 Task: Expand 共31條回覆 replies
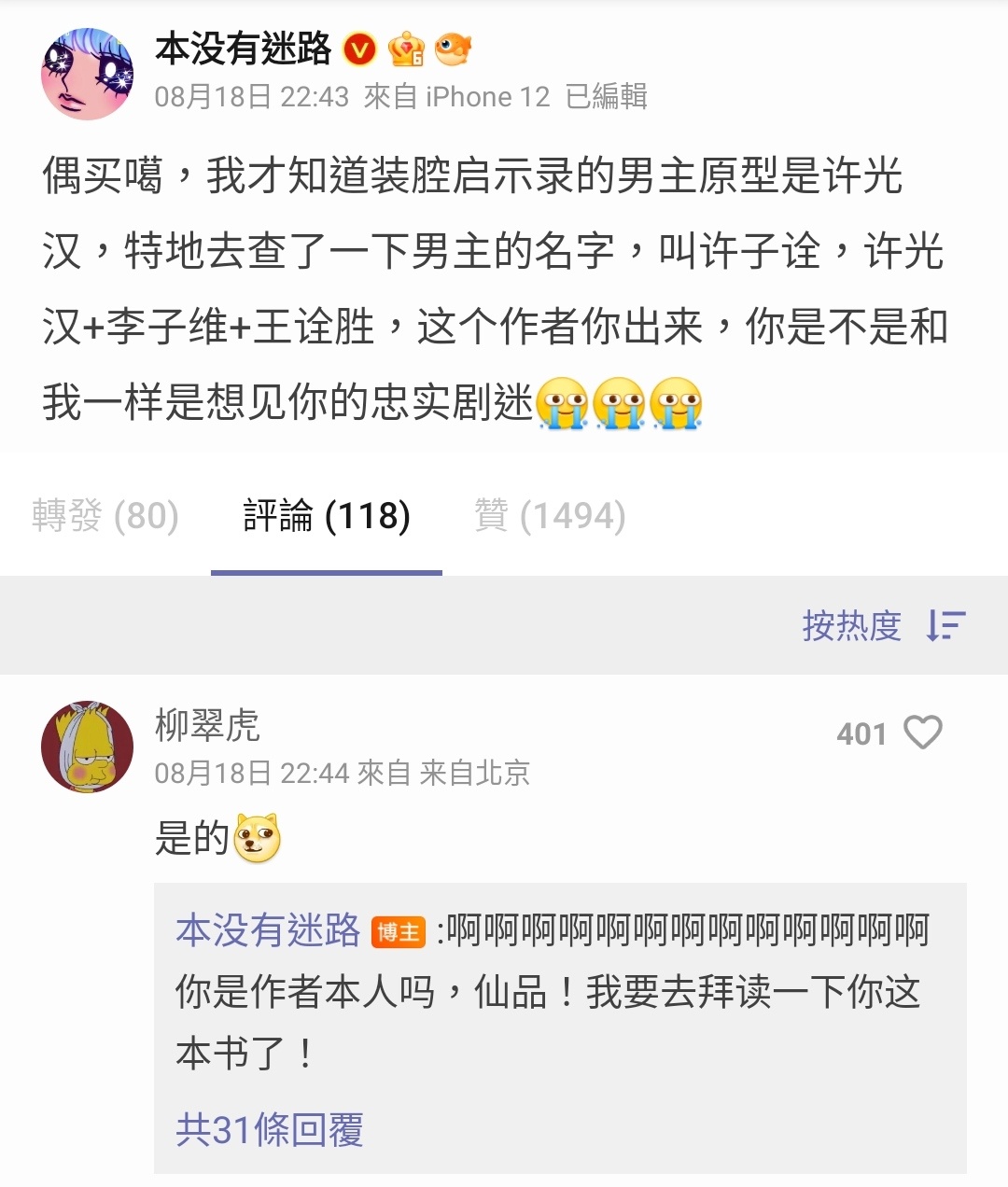pos(269,1129)
